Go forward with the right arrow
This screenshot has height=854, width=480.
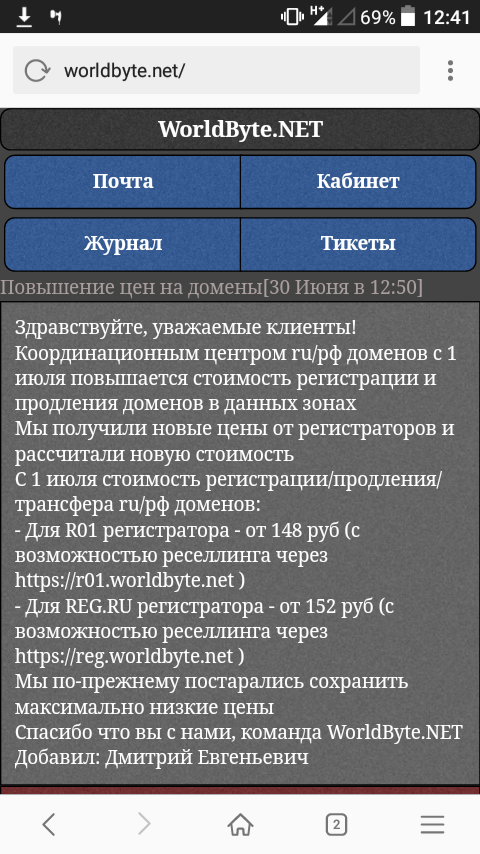click(x=144, y=824)
